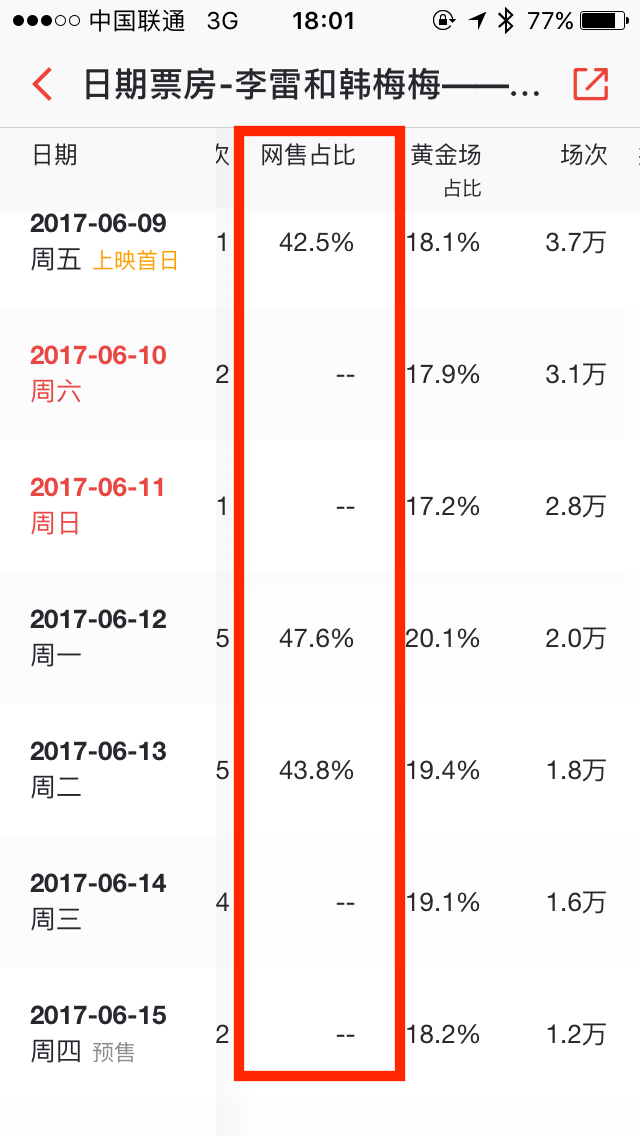This screenshot has height=1136, width=640.
Task: Share this daily box office page
Action: (590, 85)
